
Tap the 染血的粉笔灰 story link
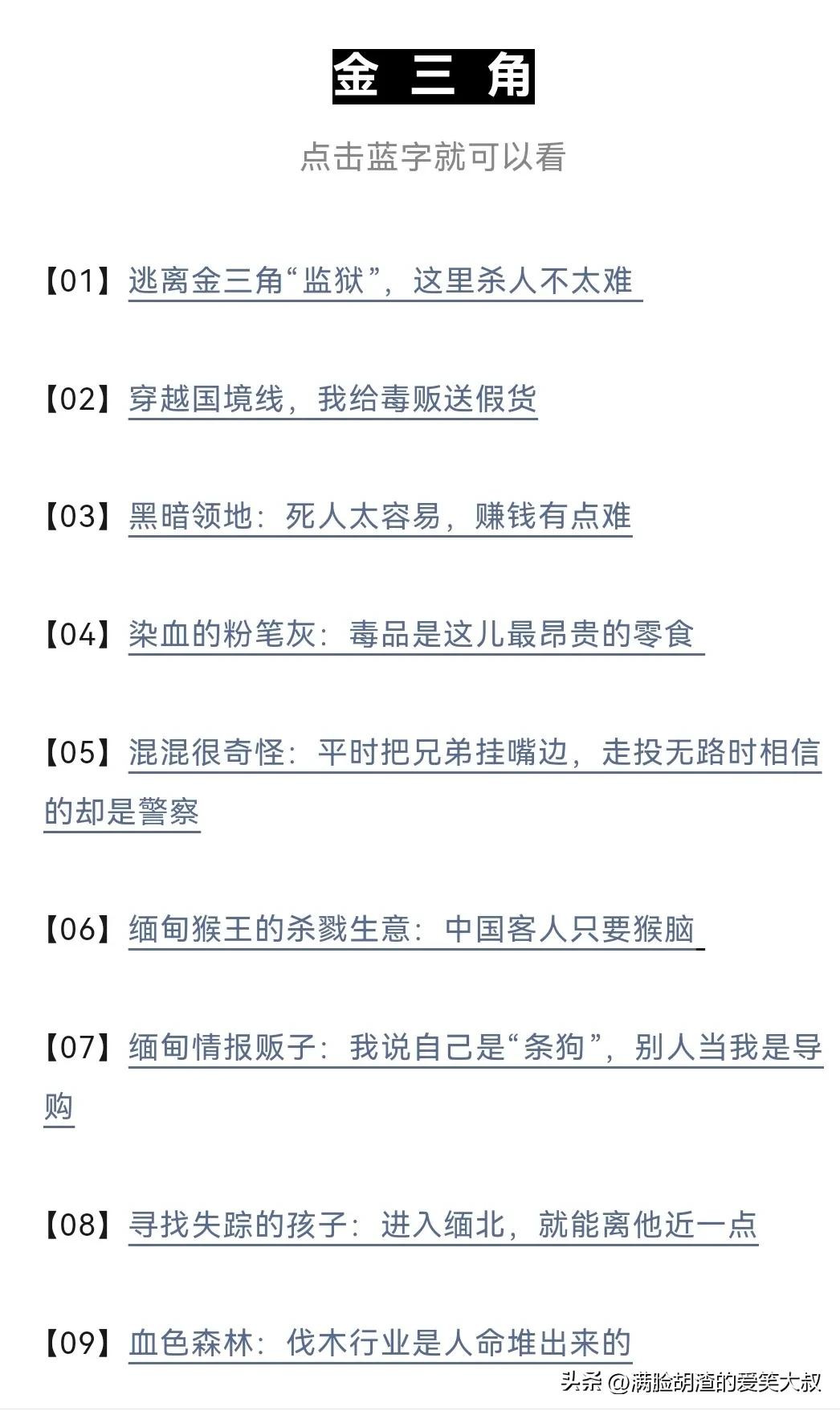(410, 634)
